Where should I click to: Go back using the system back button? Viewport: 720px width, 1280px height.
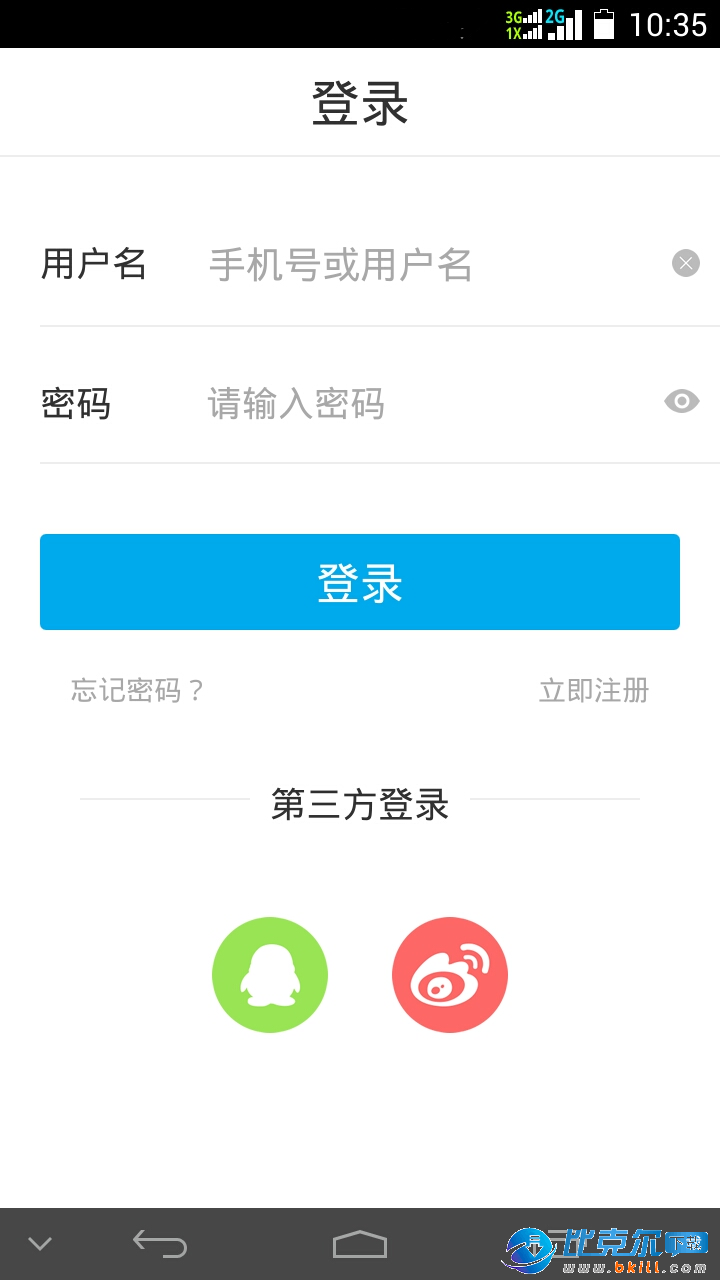(160, 1244)
